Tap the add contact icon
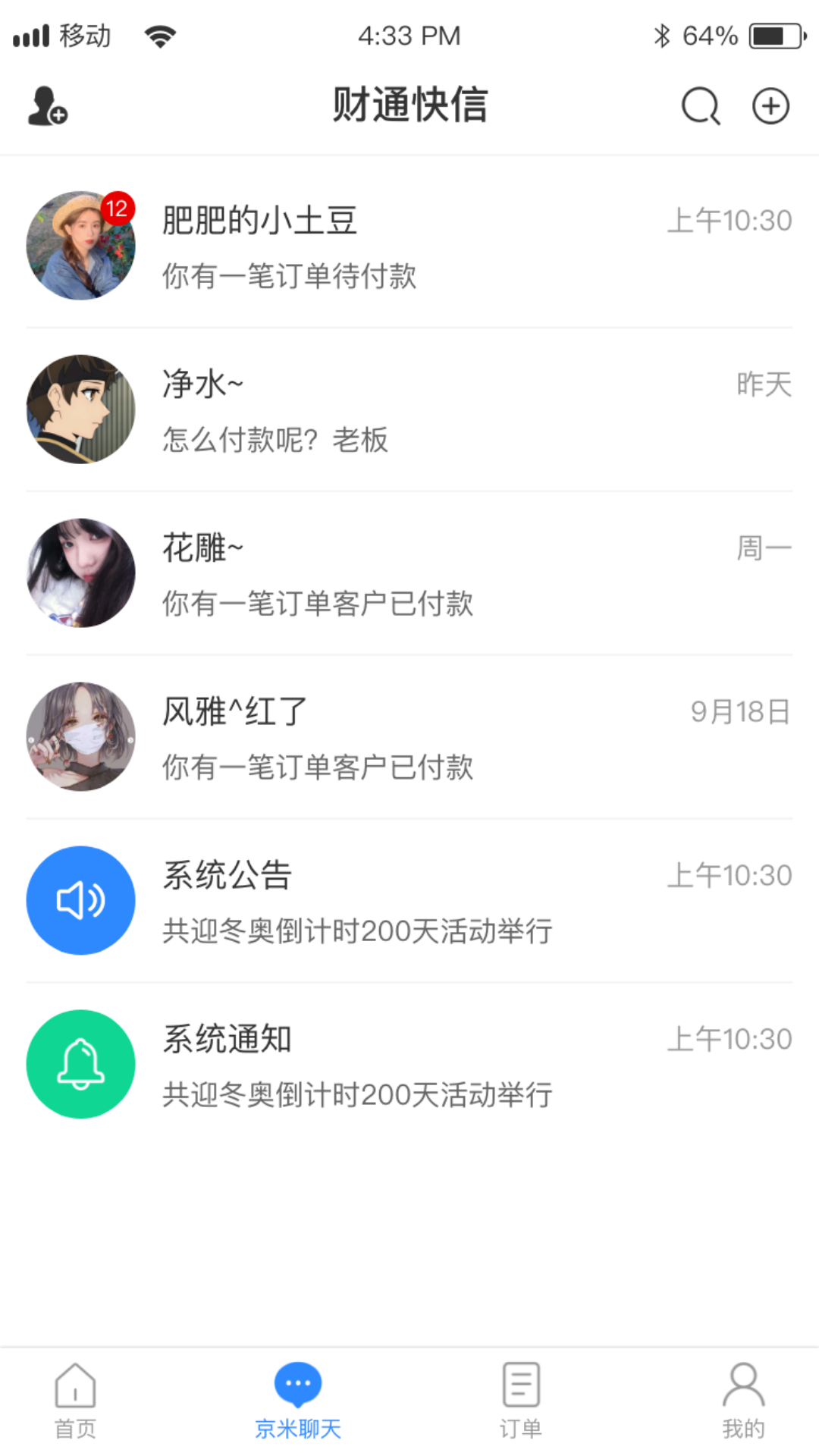Screen dimensions: 819x1456 [47, 106]
